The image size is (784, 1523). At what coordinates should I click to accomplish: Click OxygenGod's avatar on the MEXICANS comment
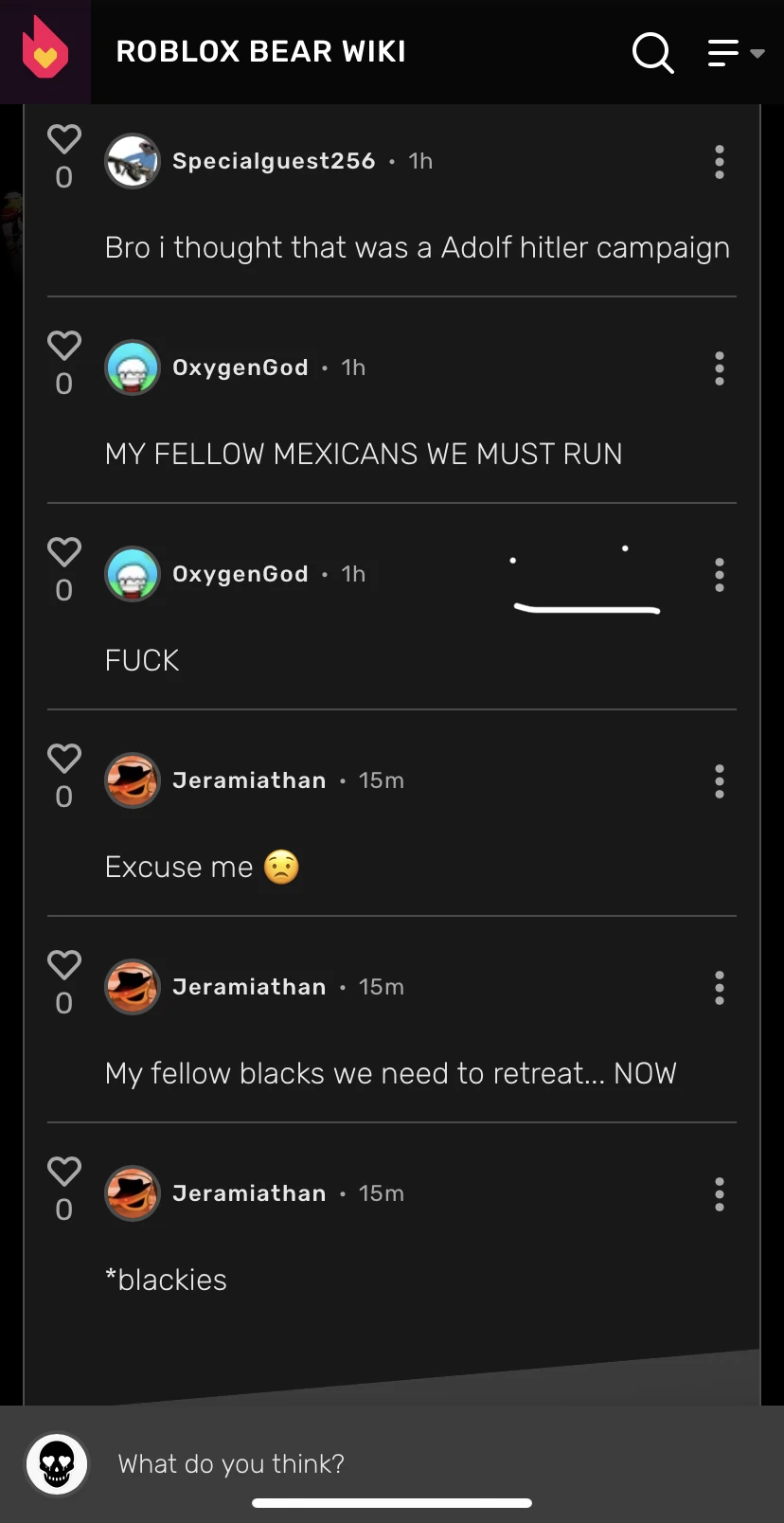point(133,367)
